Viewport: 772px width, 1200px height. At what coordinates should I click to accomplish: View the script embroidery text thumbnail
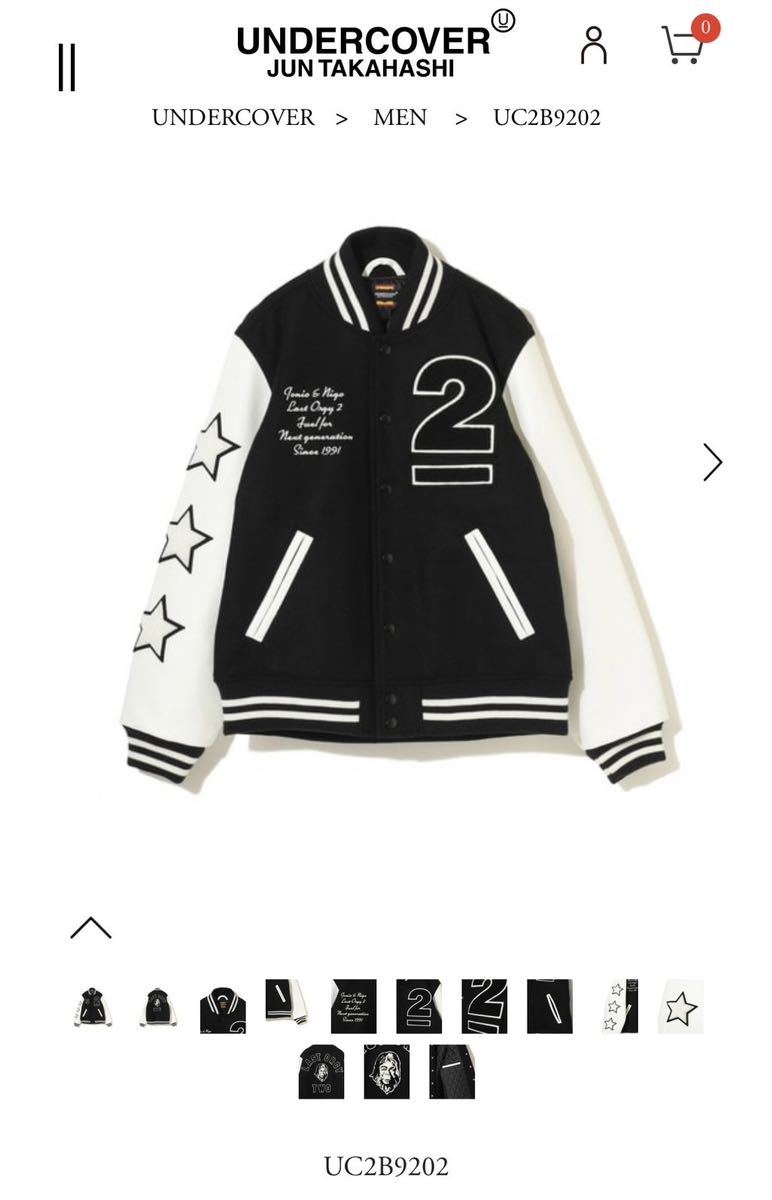coord(353,1006)
